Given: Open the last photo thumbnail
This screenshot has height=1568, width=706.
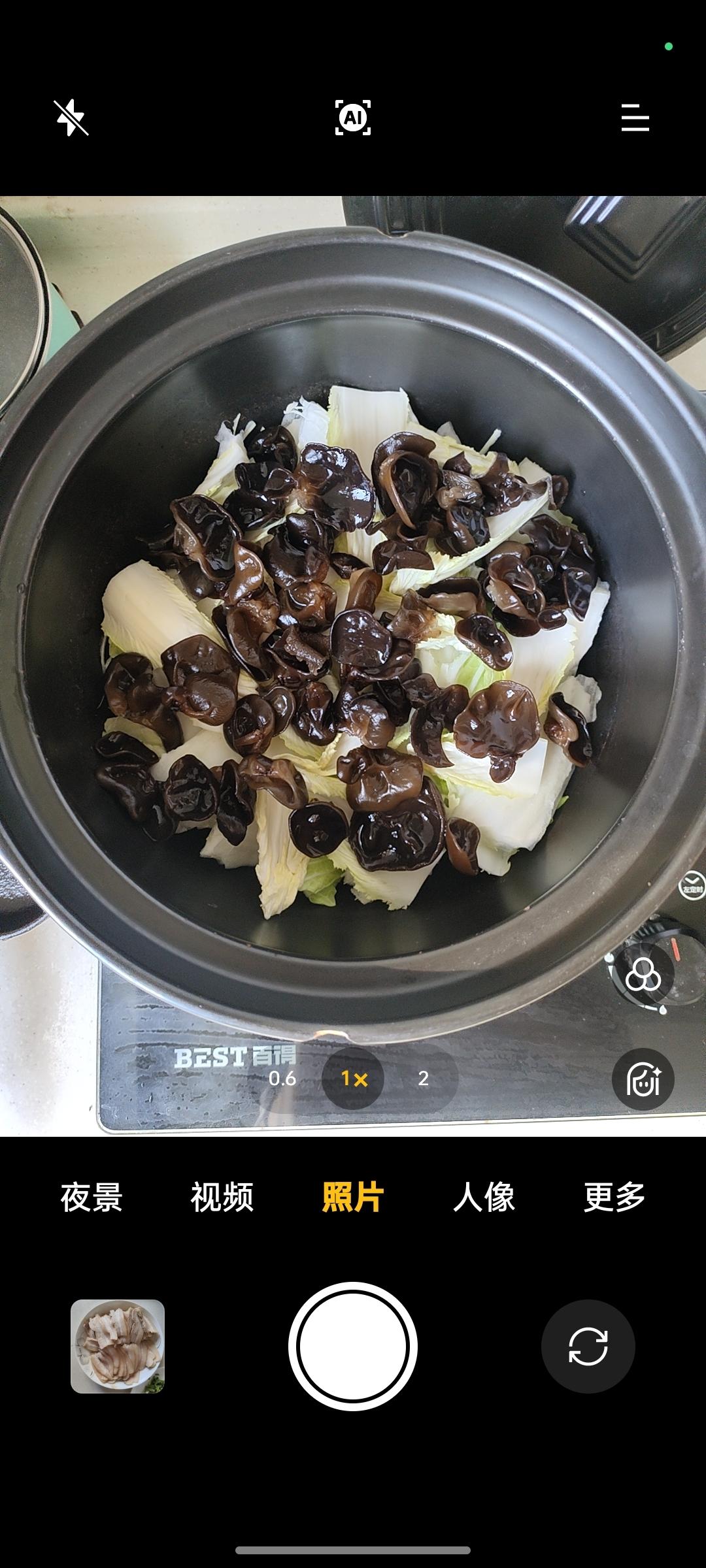Looking at the screenshot, I should (118, 1347).
